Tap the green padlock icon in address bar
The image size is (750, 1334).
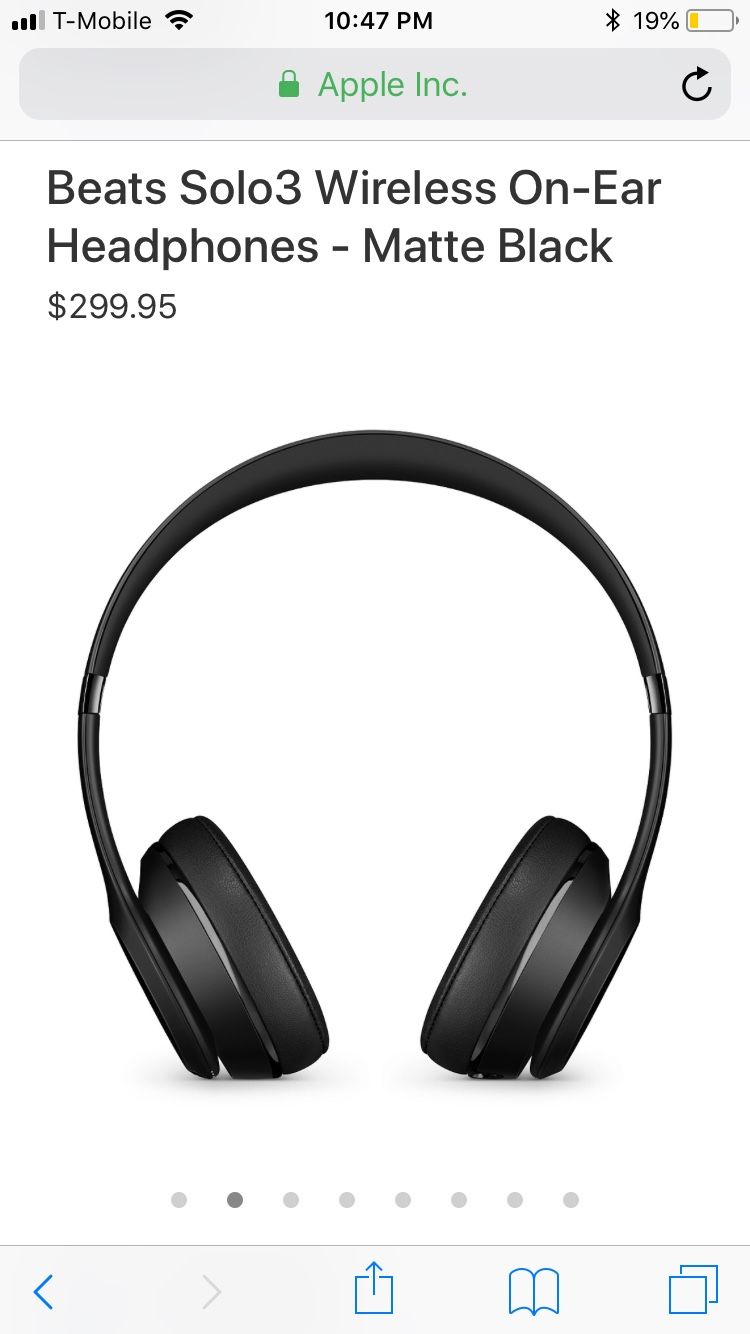[x=289, y=84]
